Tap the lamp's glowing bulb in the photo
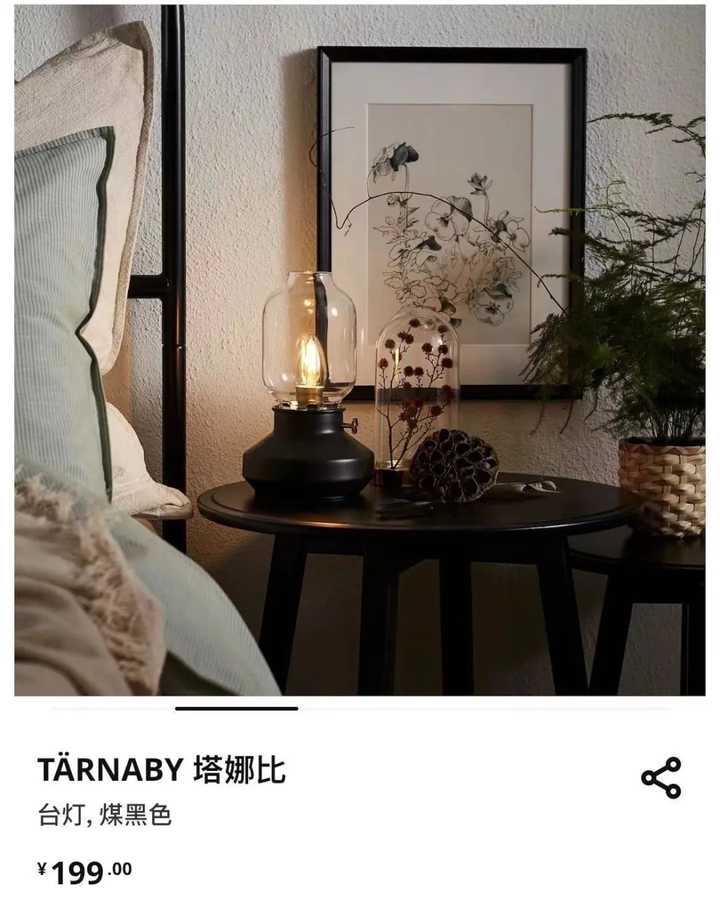Screen dimensions: 720x907 click(311, 362)
